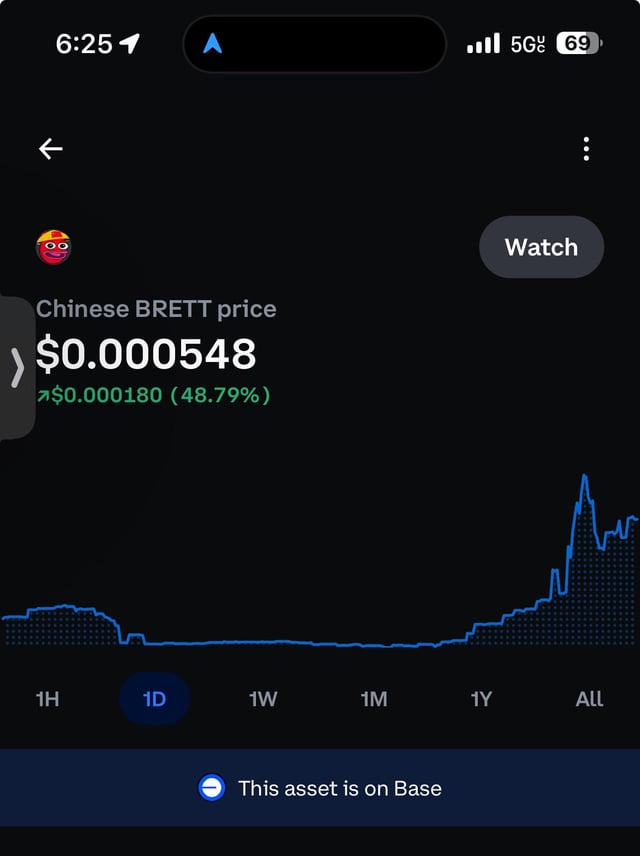Switch chart to 1W range
The height and width of the screenshot is (856, 640).
pyautogui.click(x=263, y=699)
